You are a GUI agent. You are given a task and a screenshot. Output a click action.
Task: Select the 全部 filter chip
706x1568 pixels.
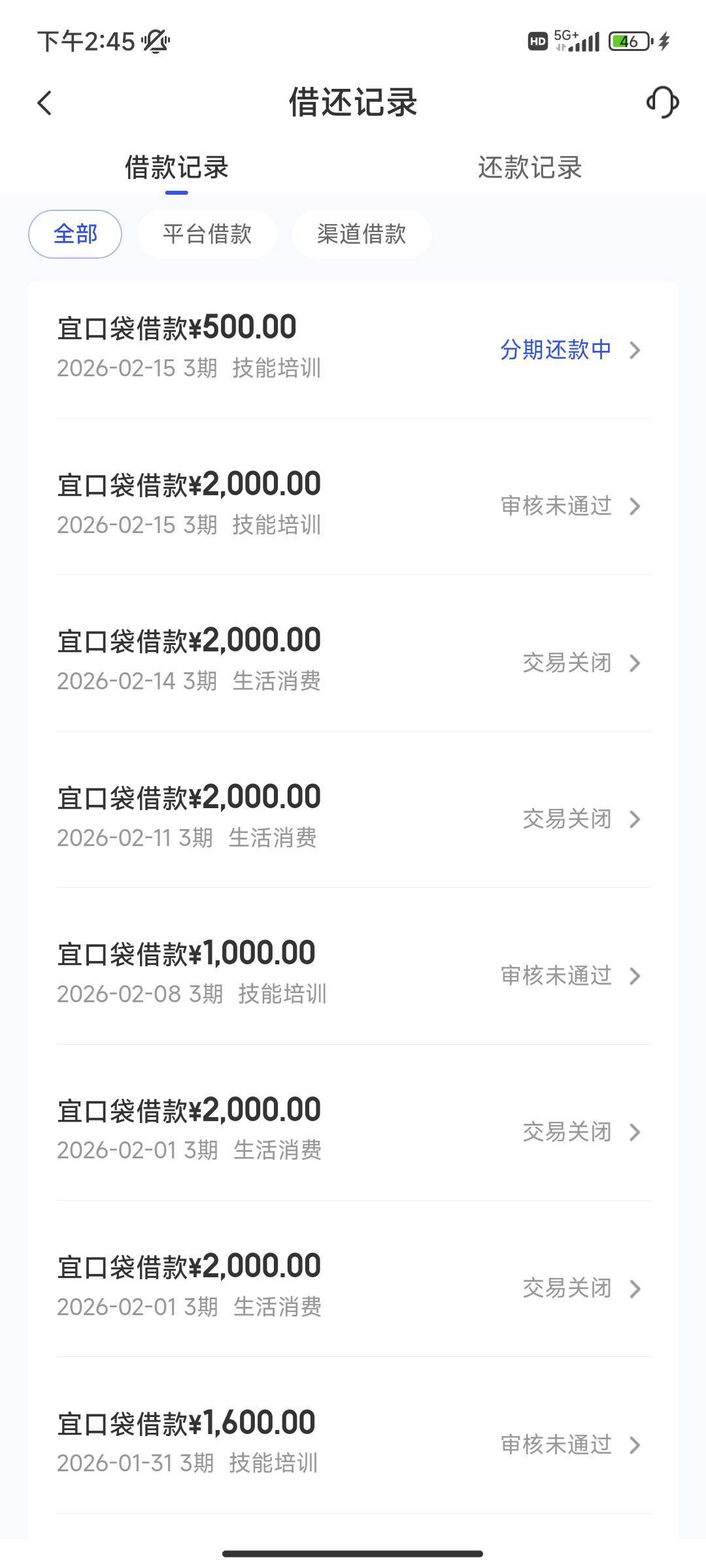click(75, 234)
